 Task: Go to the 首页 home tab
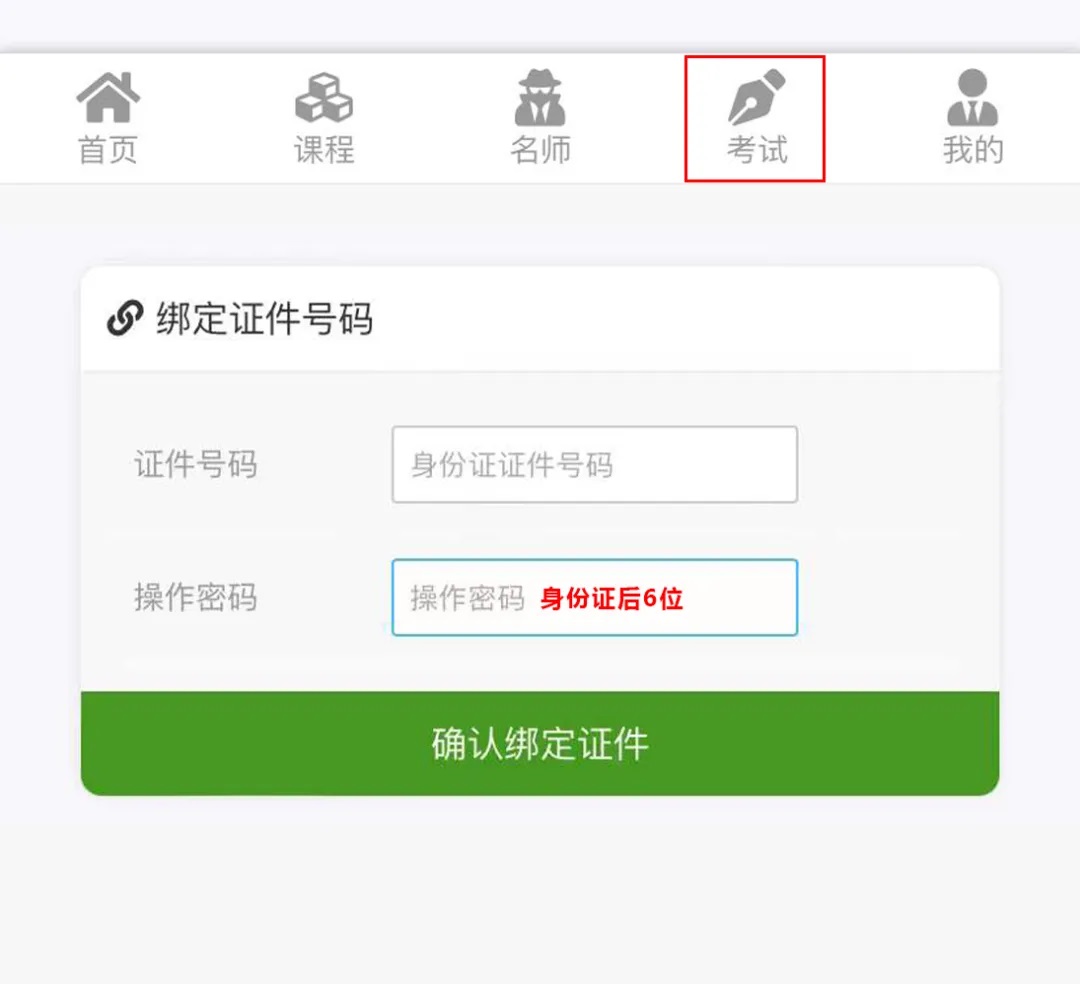[x=108, y=120]
